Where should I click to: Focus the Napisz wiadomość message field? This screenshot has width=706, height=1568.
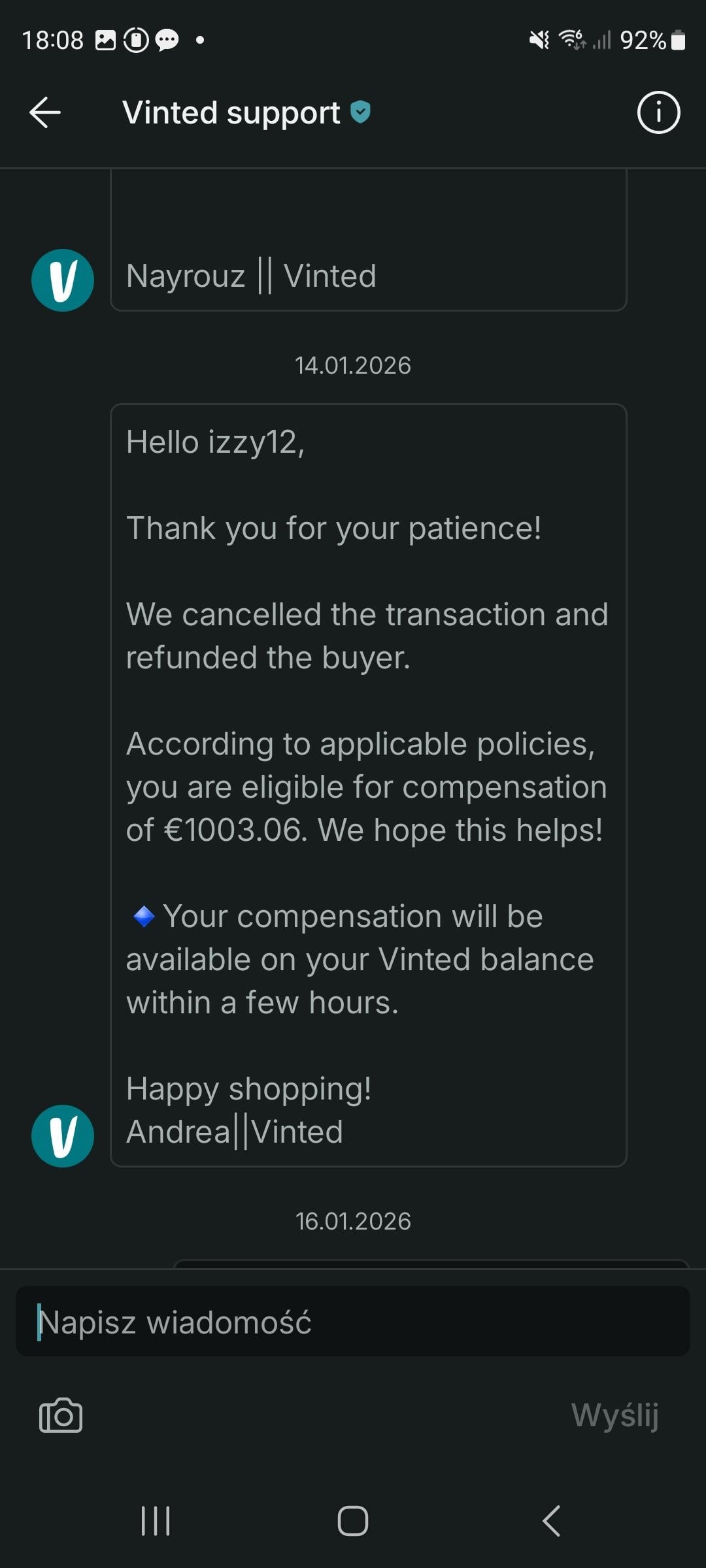pyautogui.click(x=353, y=1322)
